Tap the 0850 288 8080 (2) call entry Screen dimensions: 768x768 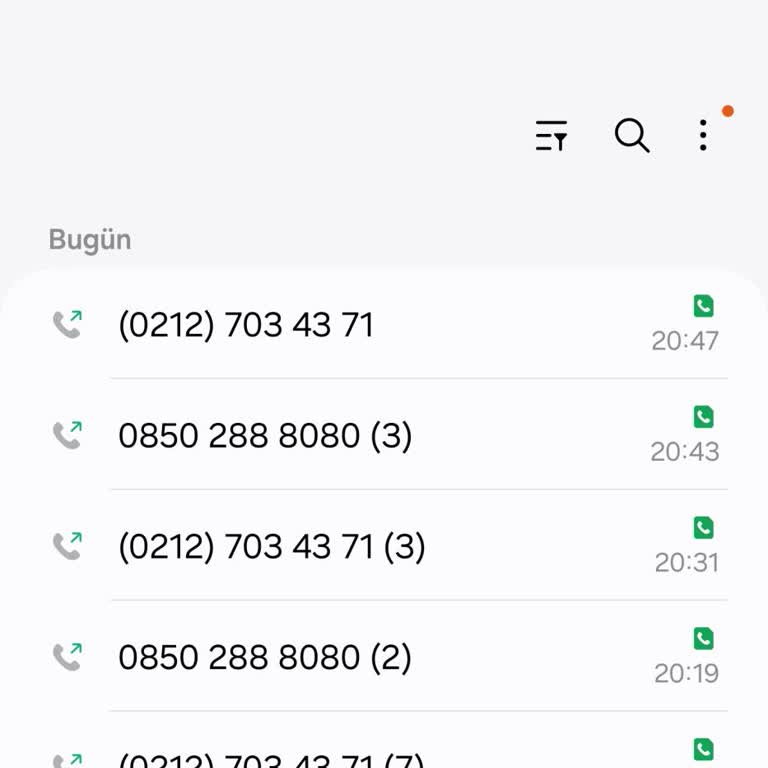pos(265,658)
